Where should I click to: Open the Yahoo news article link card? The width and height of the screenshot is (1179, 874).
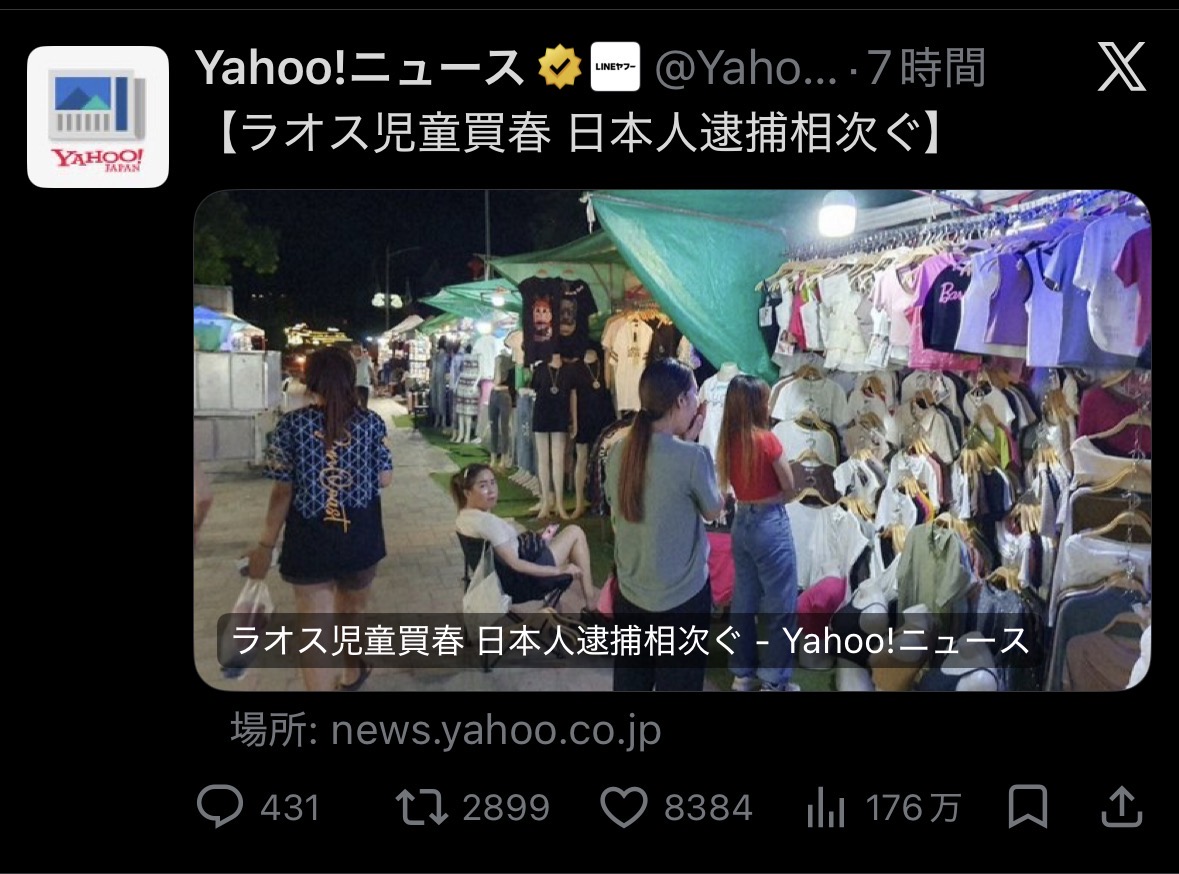tap(671, 440)
